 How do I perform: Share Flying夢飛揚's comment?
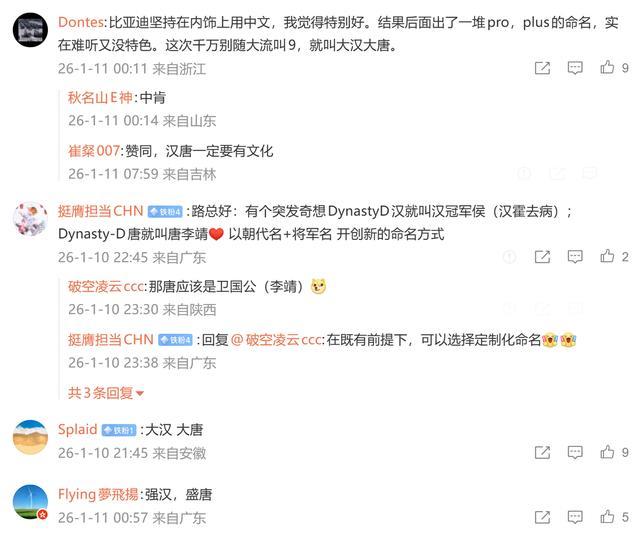tap(542, 517)
